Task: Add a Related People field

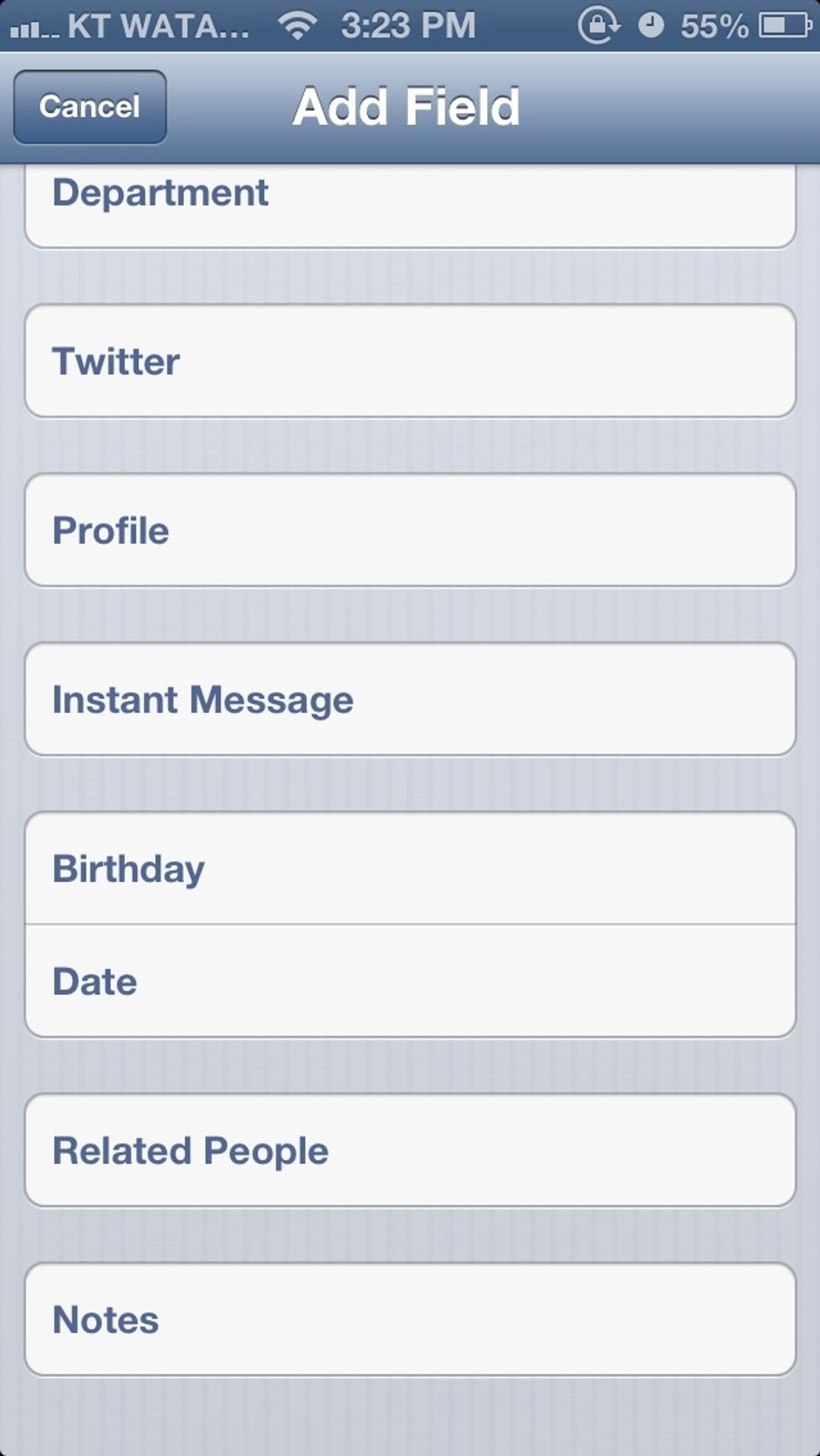Action: point(410,1151)
